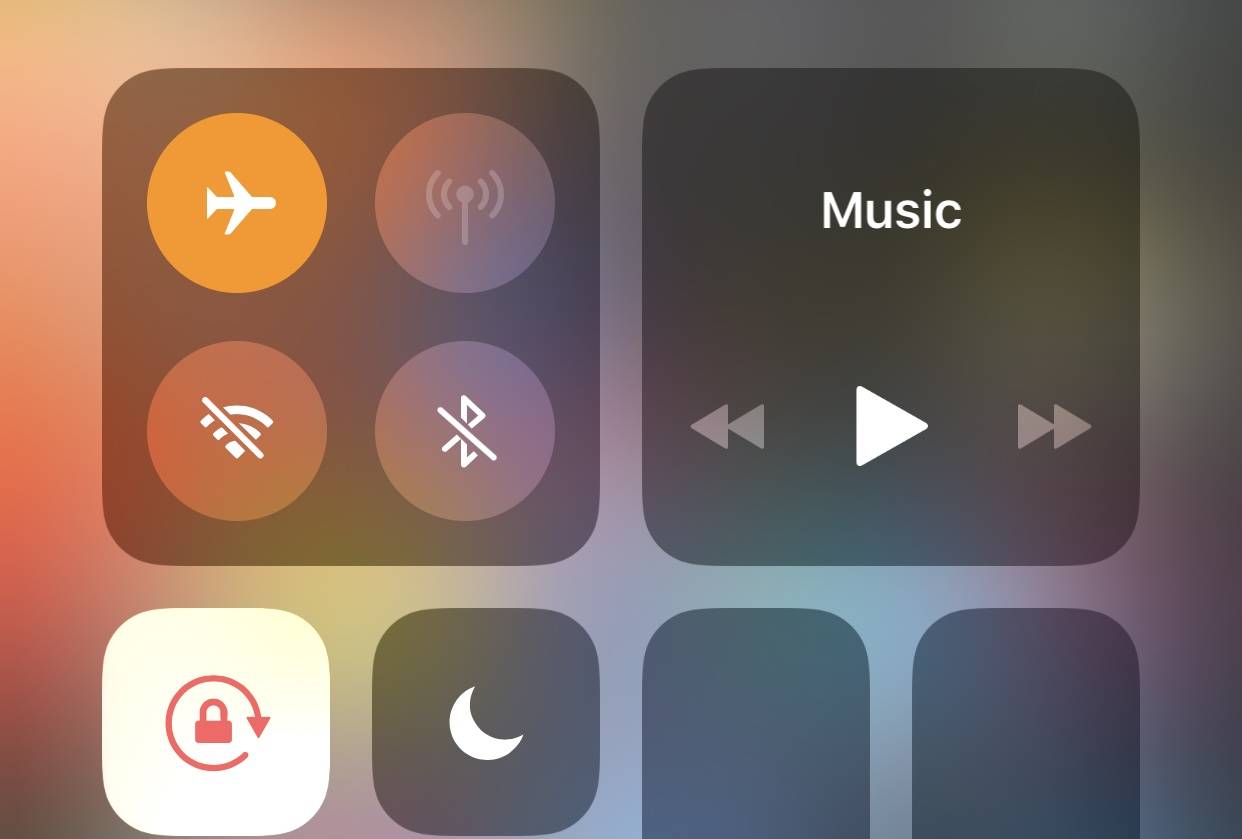Play music in the Music widget
The width and height of the screenshot is (1242, 839).
pos(890,426)
